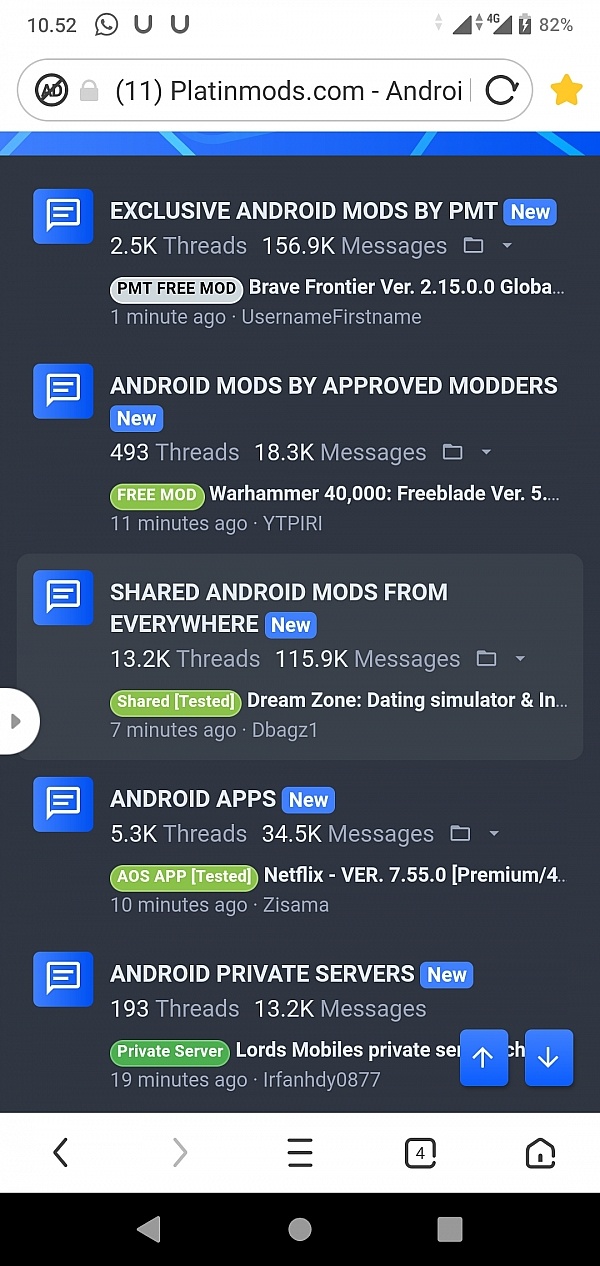Screen dimensions: 600x1266
Task: Open the Warhammer 40,000: Freeblade thread
Action: click(x=385, y=494)
